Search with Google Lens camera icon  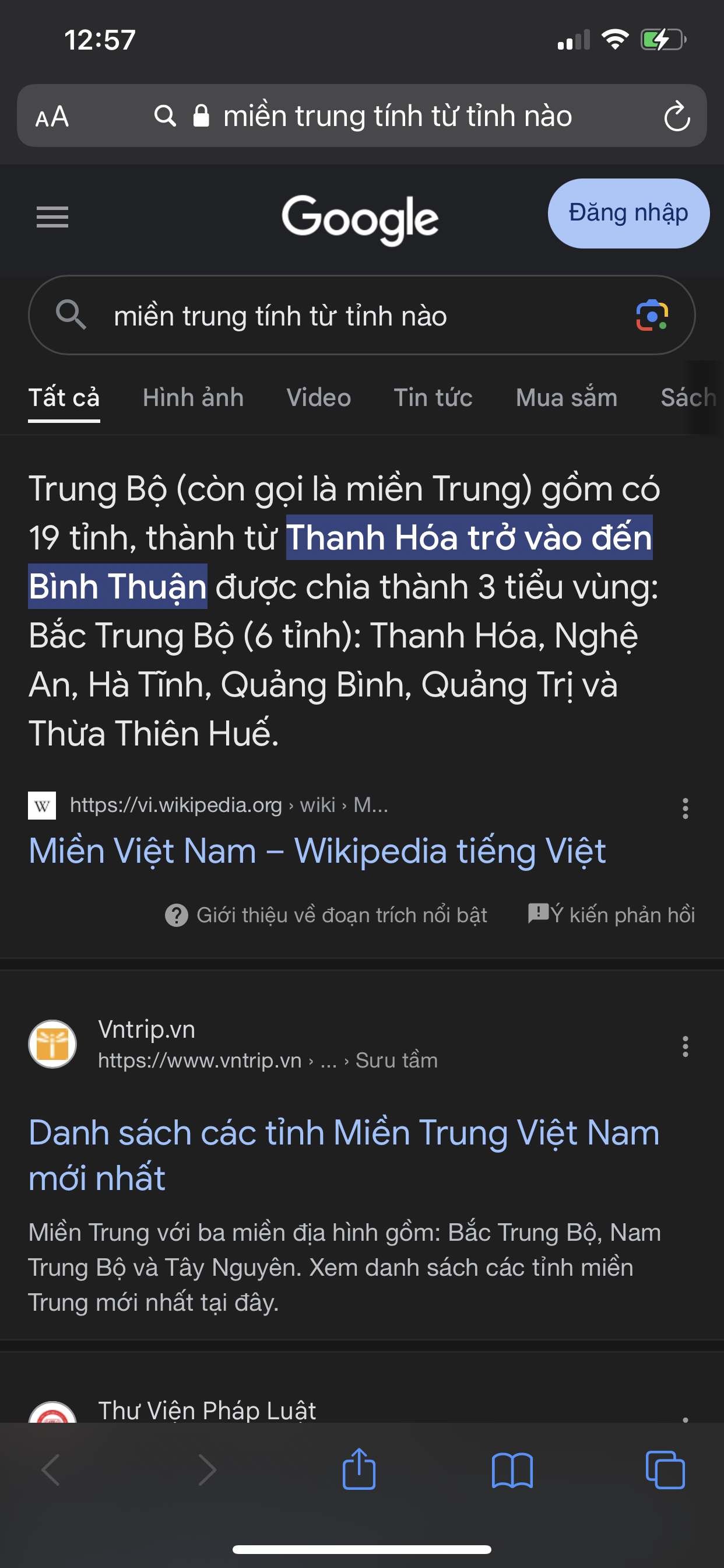point(652,316)
